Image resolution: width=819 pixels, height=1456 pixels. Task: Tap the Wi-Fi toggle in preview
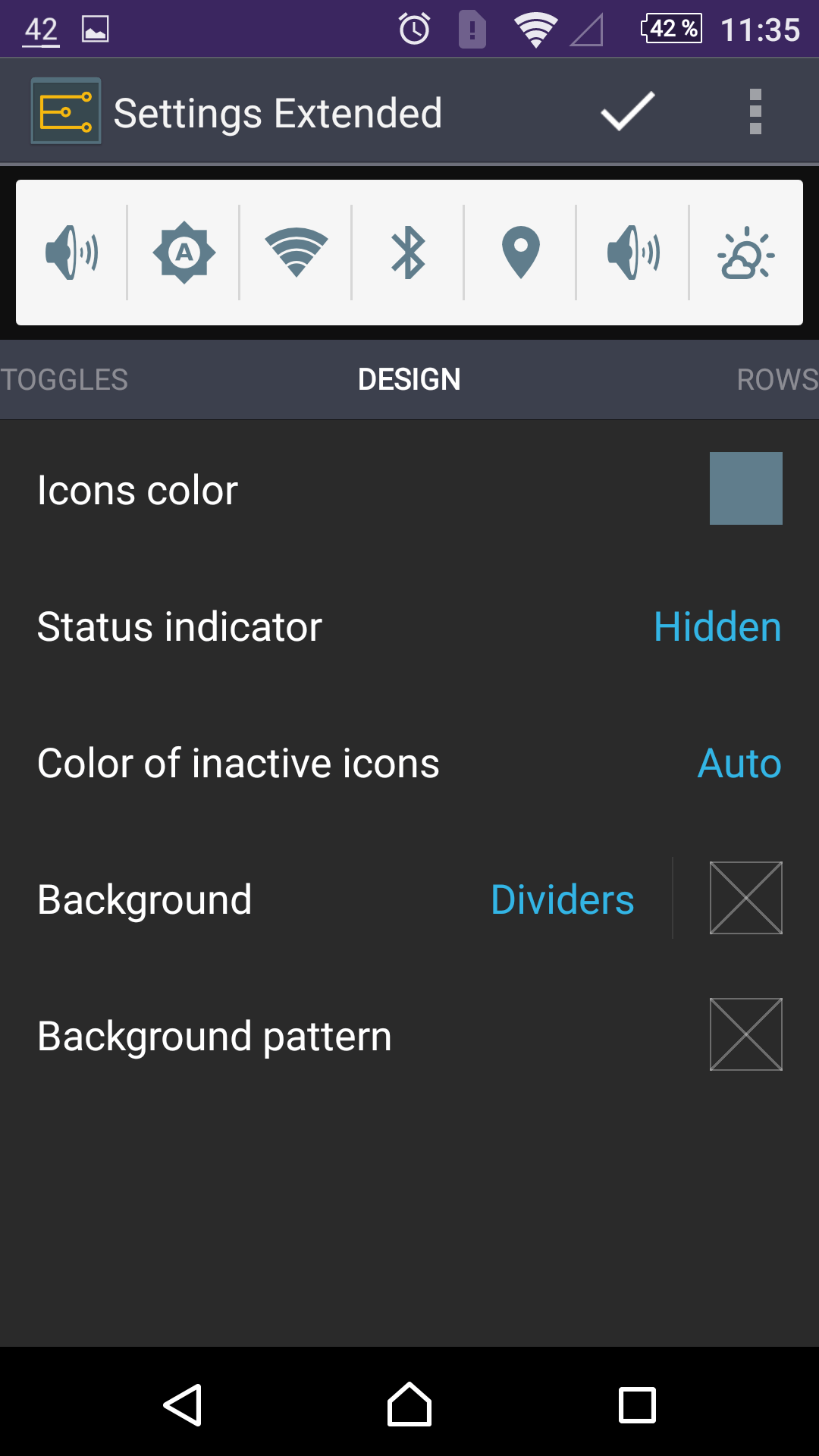tap(296, 253)
